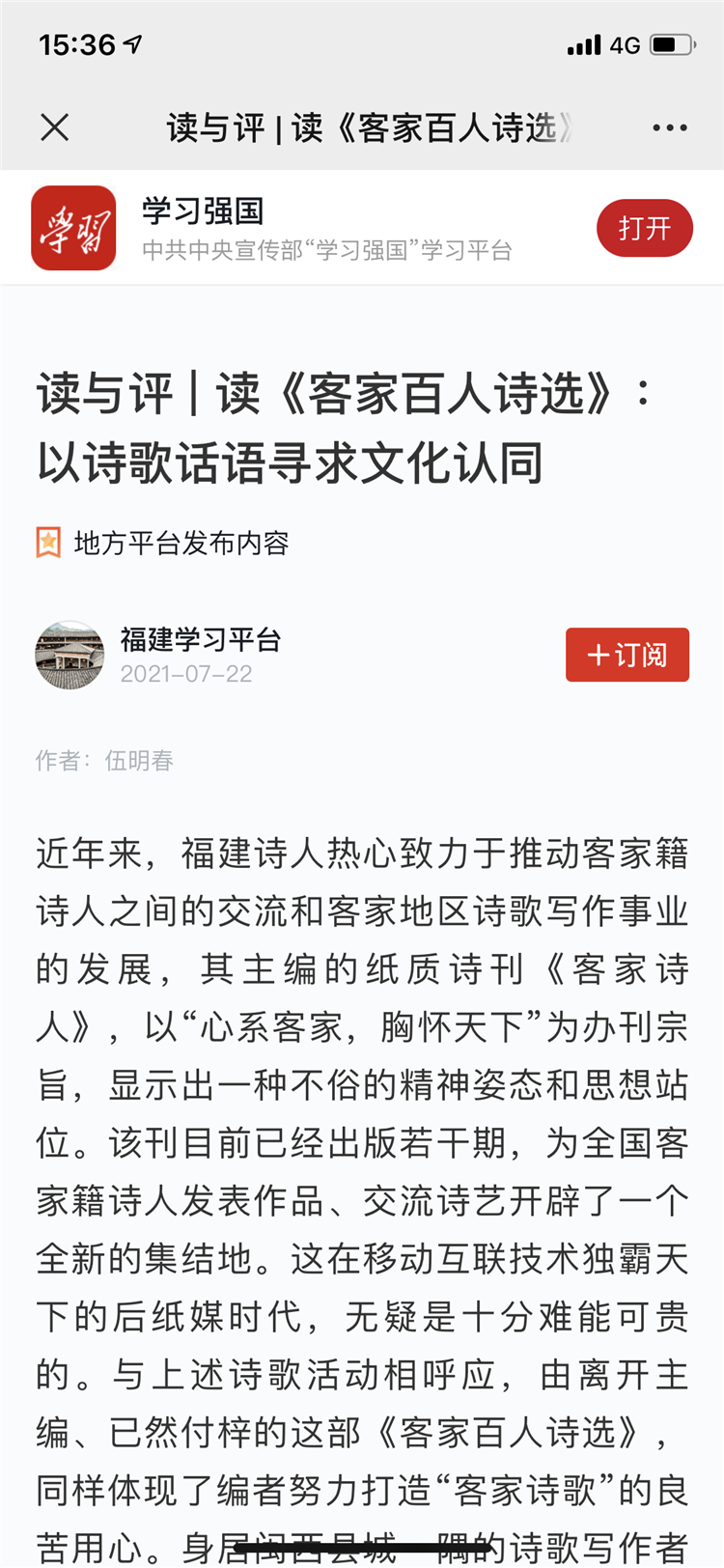Screen dimensions: 724x1568
Task: Open the 福建学习平台 publisher profile
Action: (200, 640)
